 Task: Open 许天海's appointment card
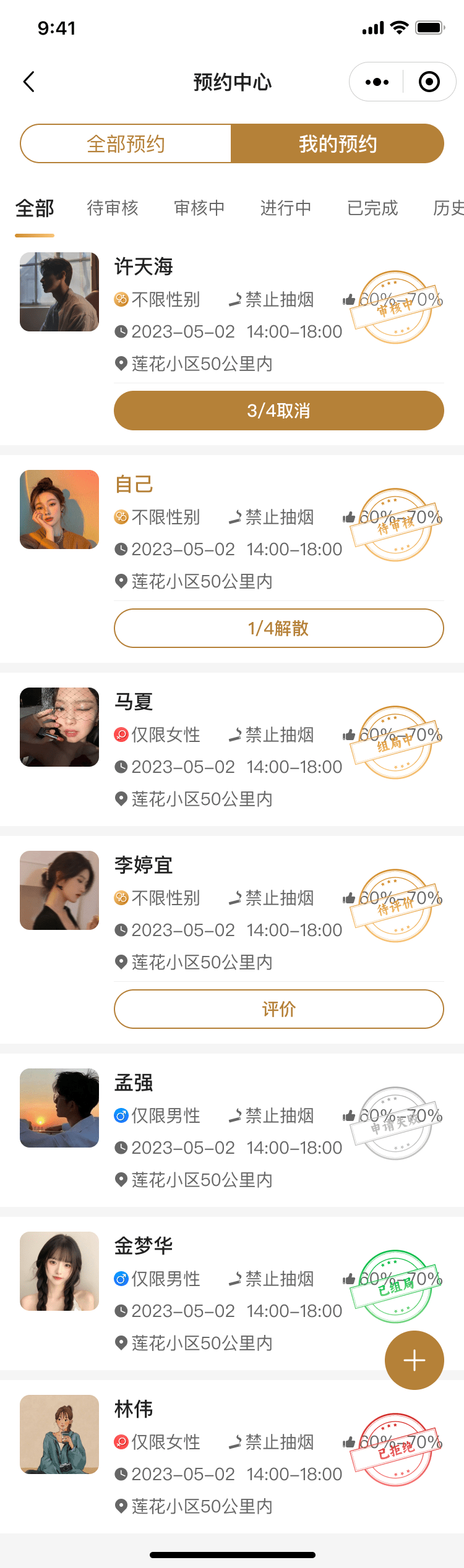pos(229,315)
